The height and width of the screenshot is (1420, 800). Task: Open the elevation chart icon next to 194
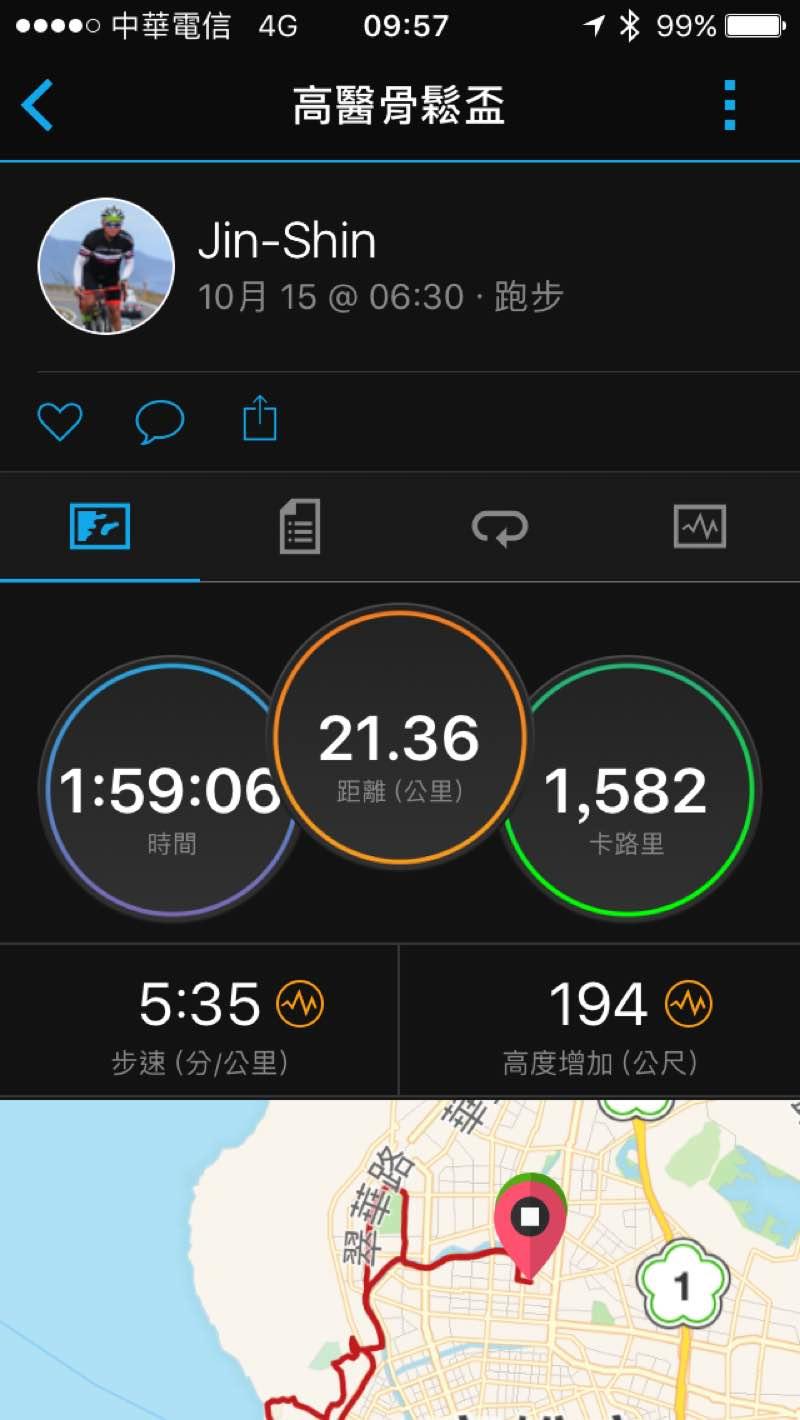(x=689, y=1003)
